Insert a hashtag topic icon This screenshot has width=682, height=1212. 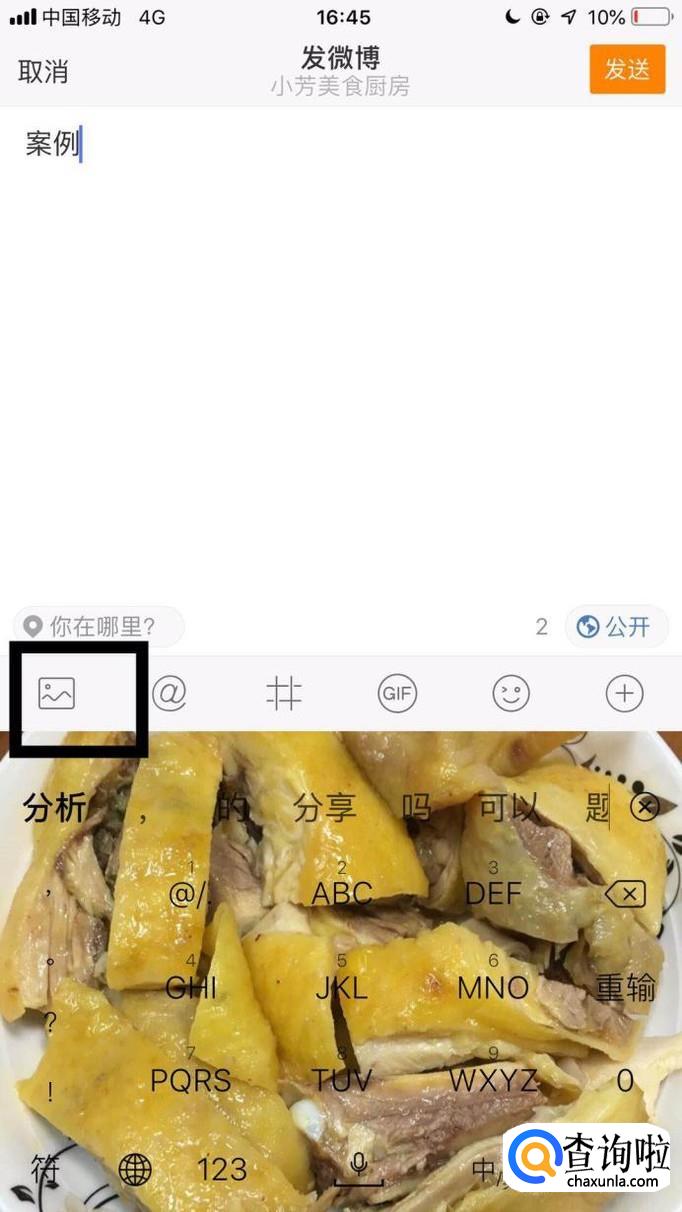283,693
